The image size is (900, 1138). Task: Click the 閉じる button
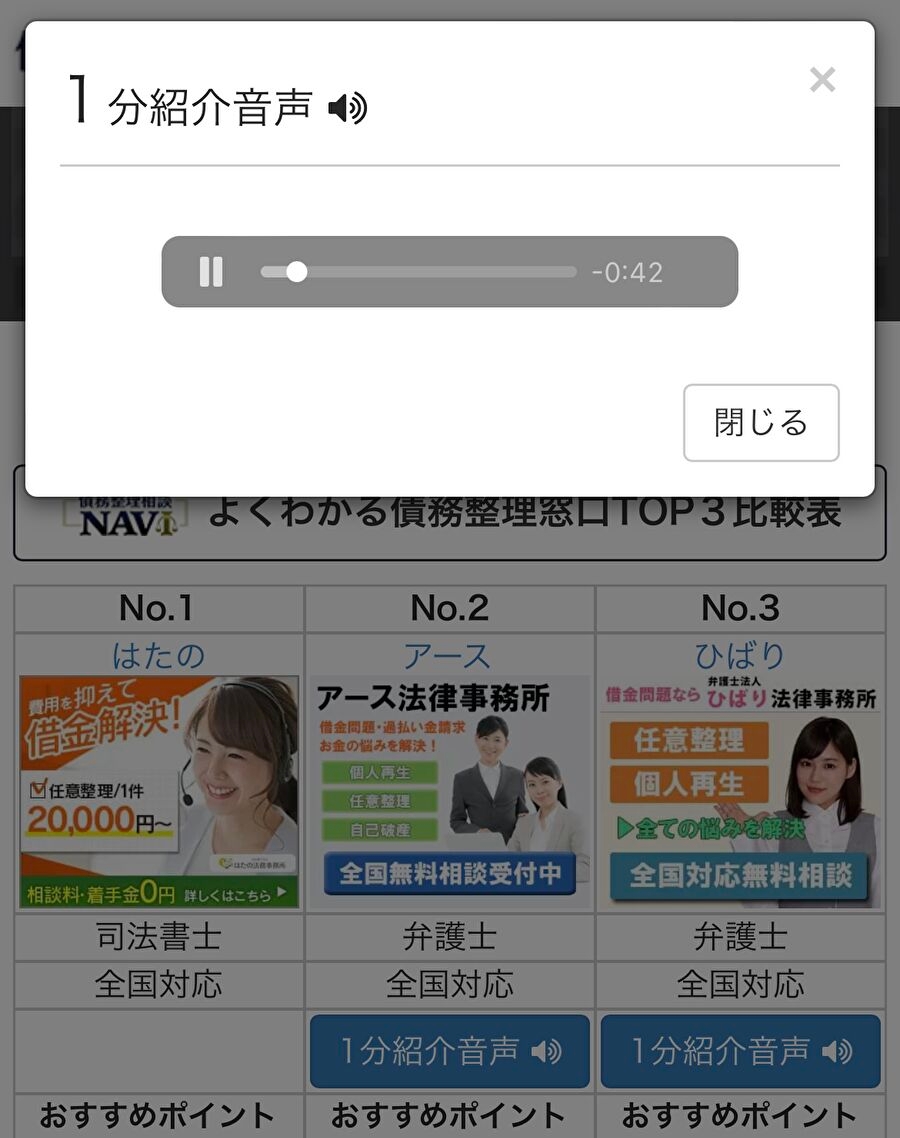point(761,423)
